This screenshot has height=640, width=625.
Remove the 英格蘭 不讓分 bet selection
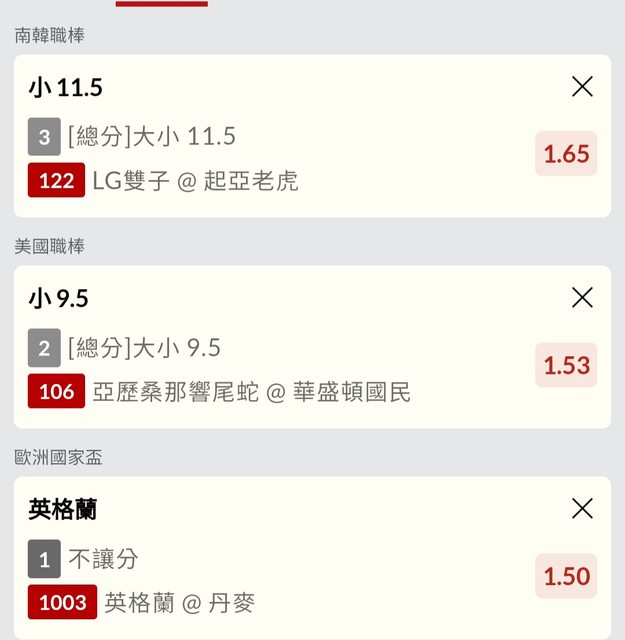(582, 509)
